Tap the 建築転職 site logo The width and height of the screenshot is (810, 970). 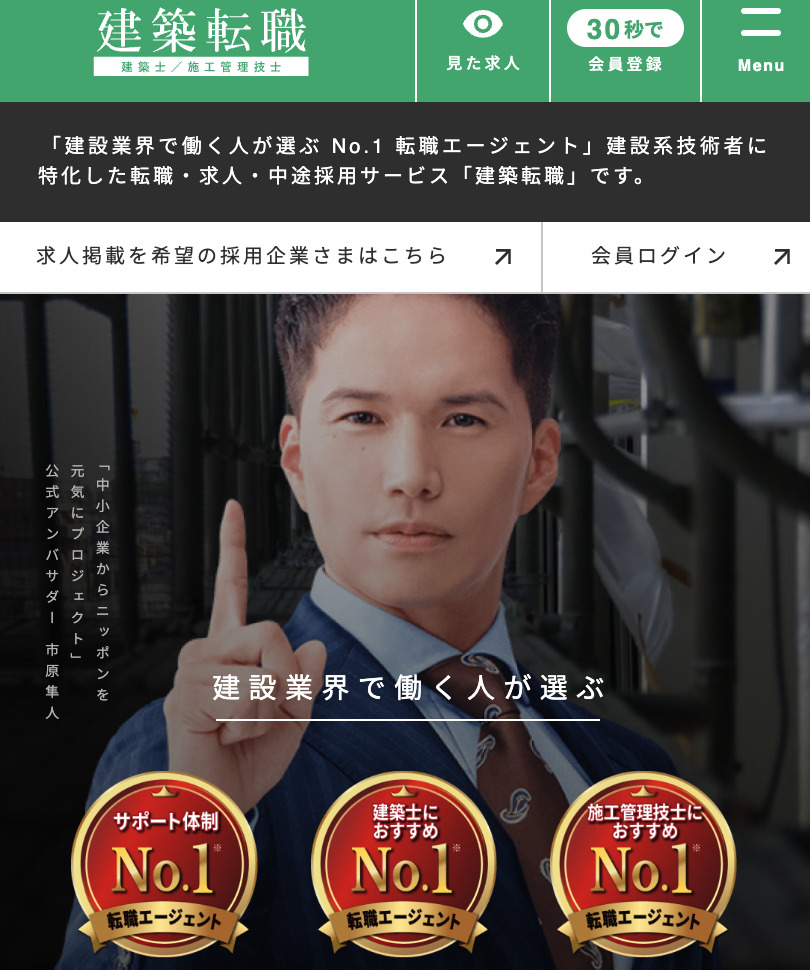click(201, 42)
